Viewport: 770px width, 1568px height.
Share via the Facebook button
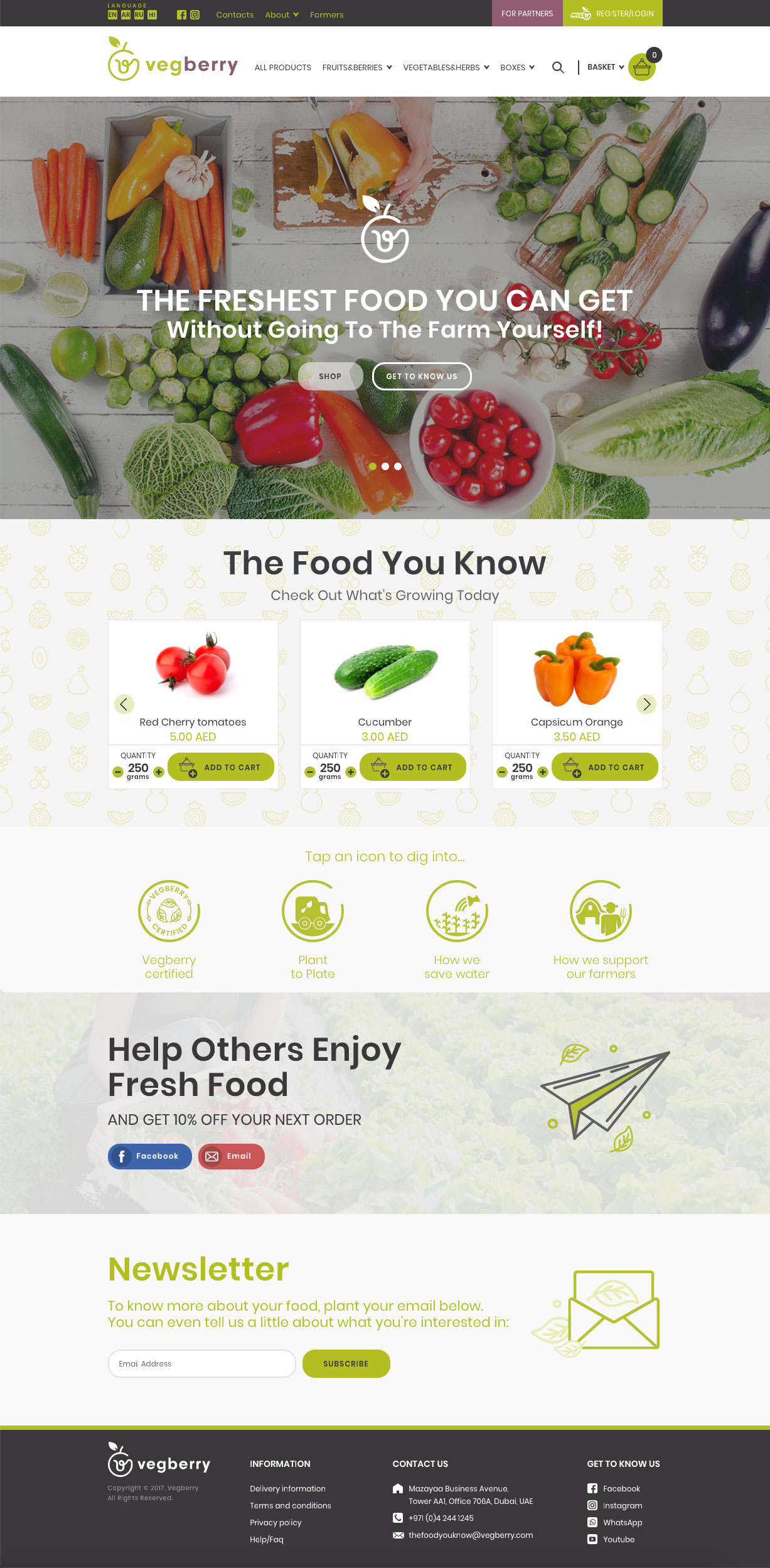point(149,1156)
